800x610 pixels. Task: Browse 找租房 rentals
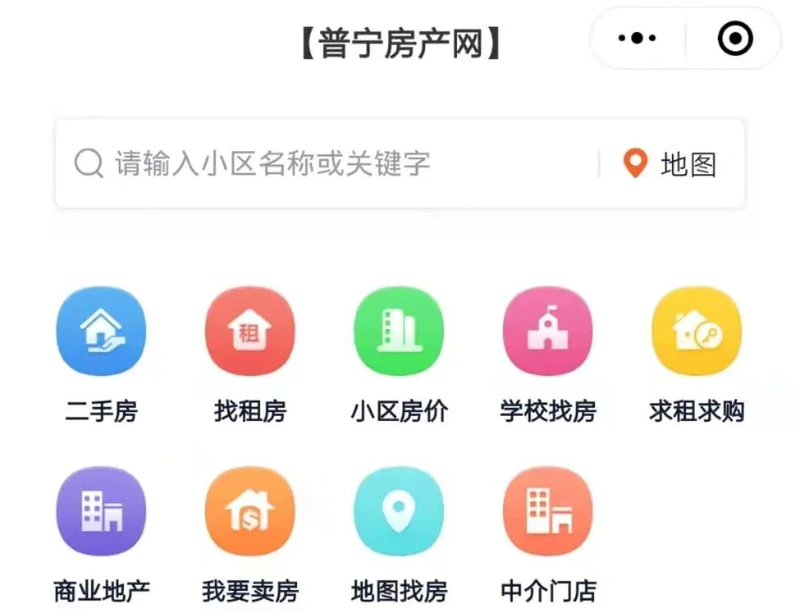[x=249, y=331]
